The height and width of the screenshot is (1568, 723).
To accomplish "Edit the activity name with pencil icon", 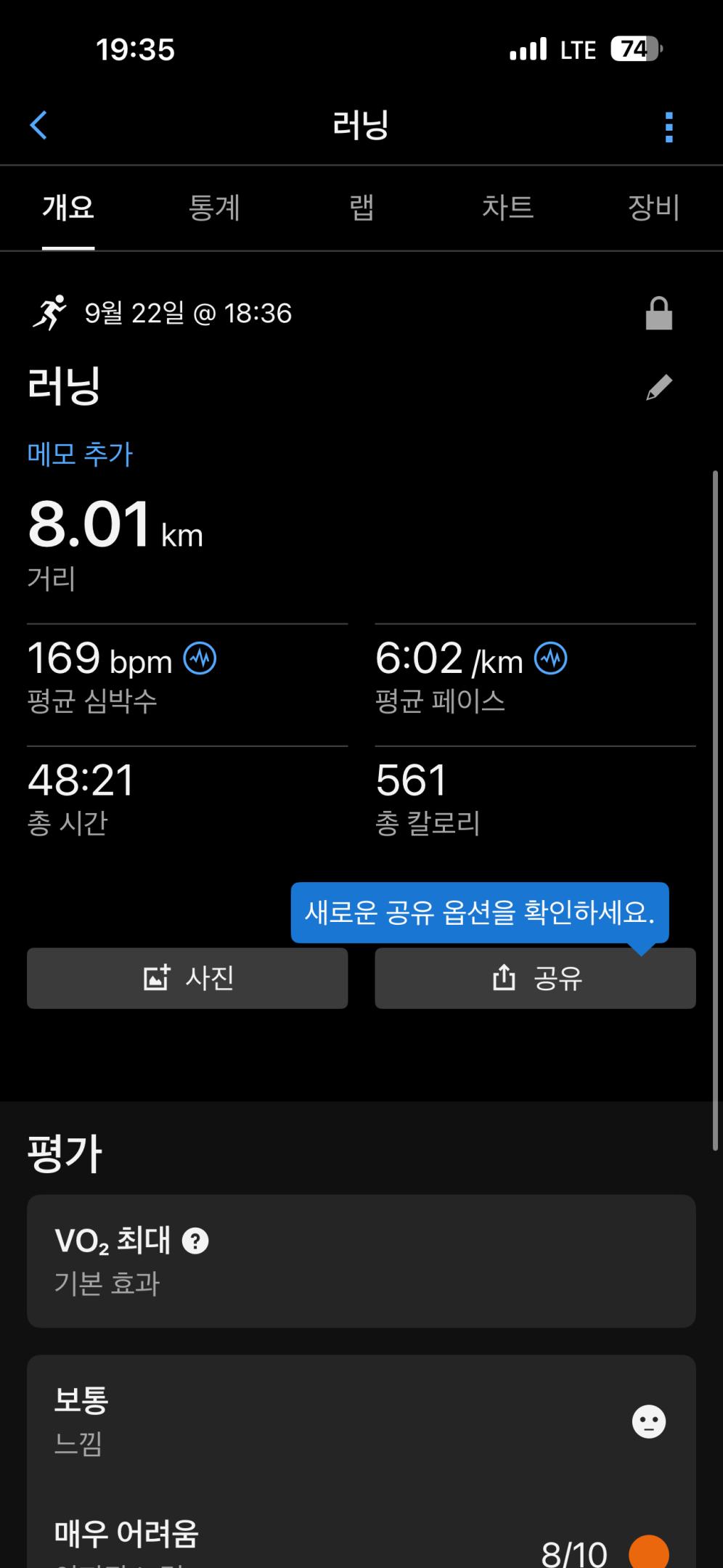I will pos(658,387).
